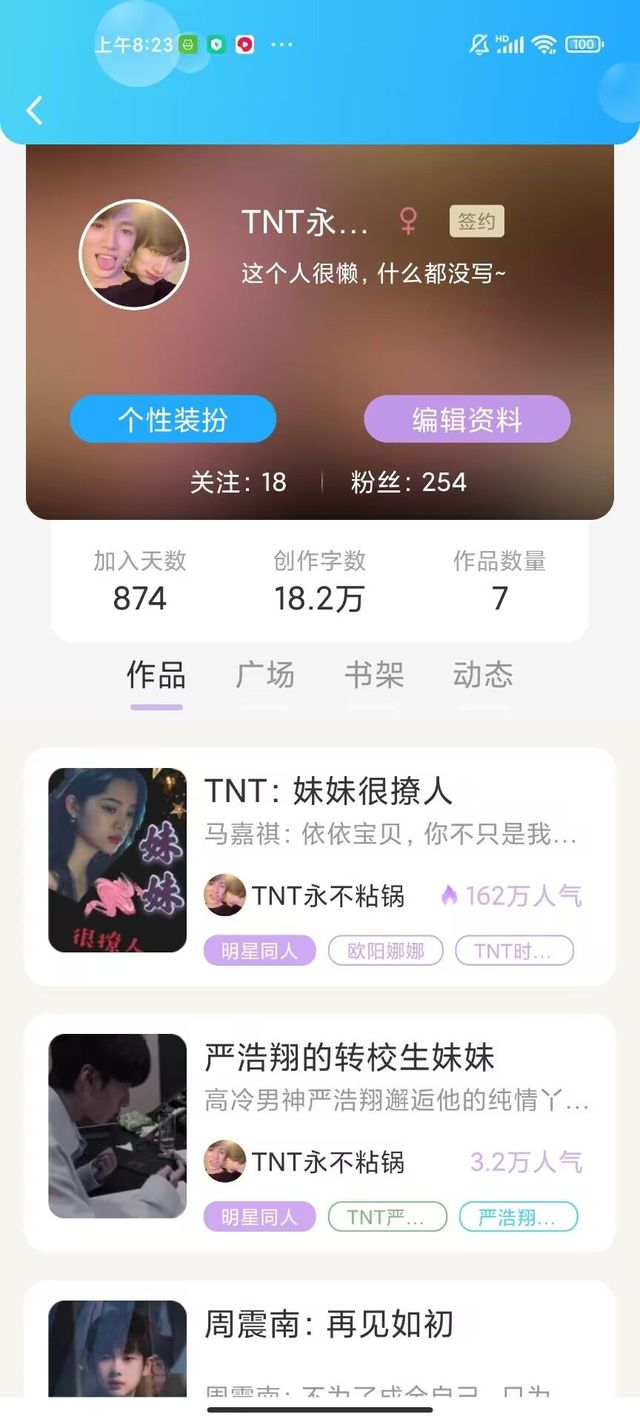
Task: Tap the 欧阳娜娜 tag chip
Action: tap(386, 950)
